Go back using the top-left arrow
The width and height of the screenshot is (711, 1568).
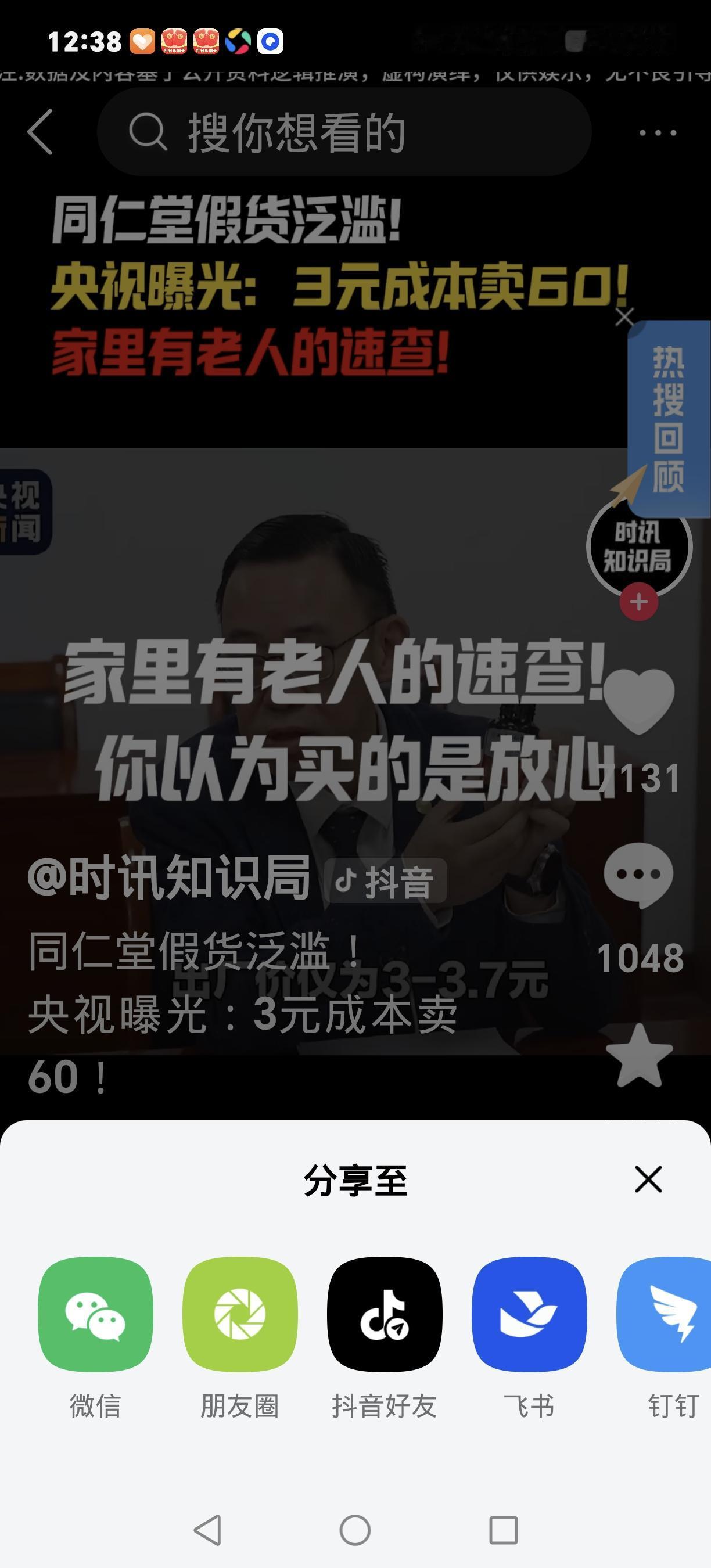coord(39,132)
